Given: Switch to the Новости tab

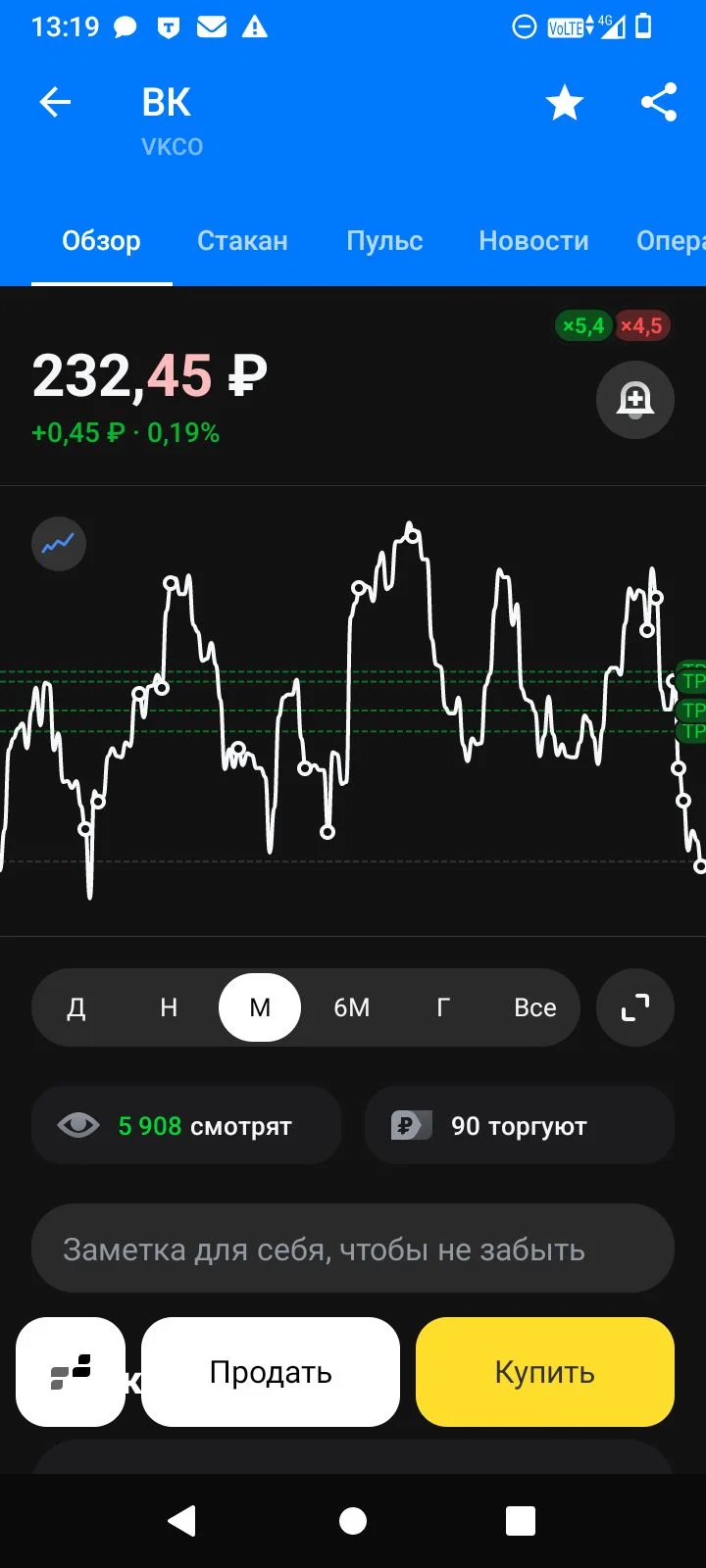Looking at the screenshot, I should (x=533, y=241).
